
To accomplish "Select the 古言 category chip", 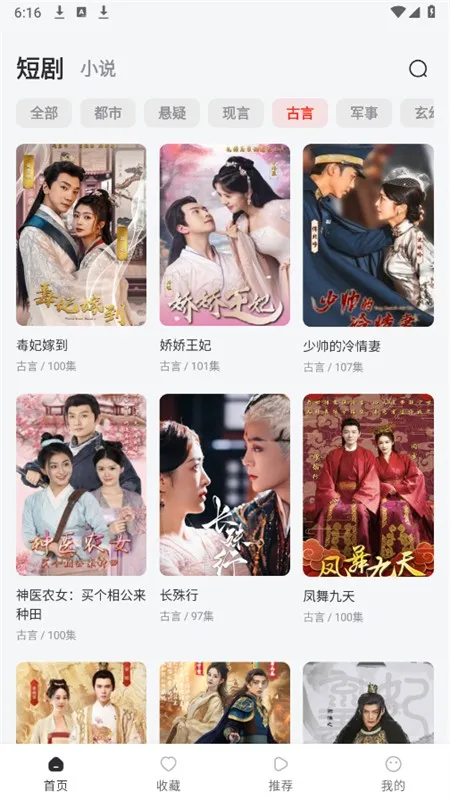I will [300, 113].
